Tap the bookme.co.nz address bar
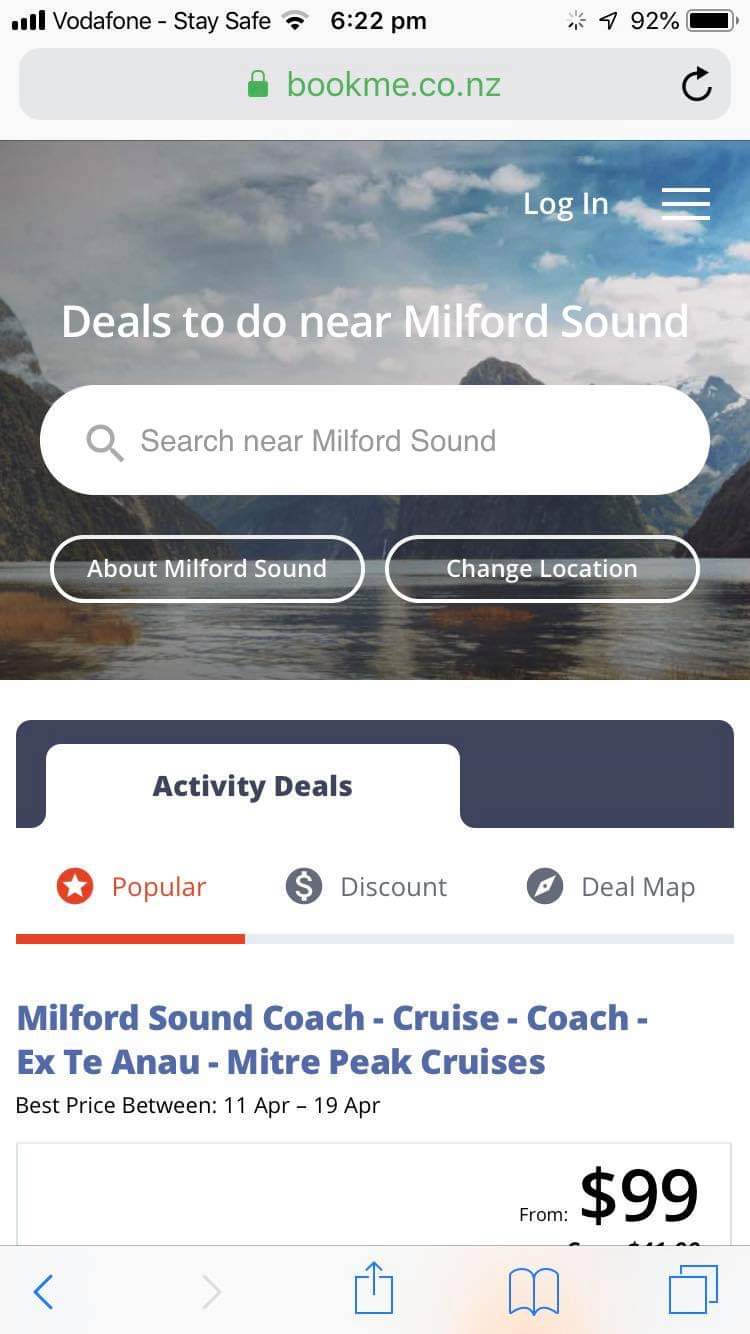Viewport: 750px width, 1334px height. tap(375, 84)
